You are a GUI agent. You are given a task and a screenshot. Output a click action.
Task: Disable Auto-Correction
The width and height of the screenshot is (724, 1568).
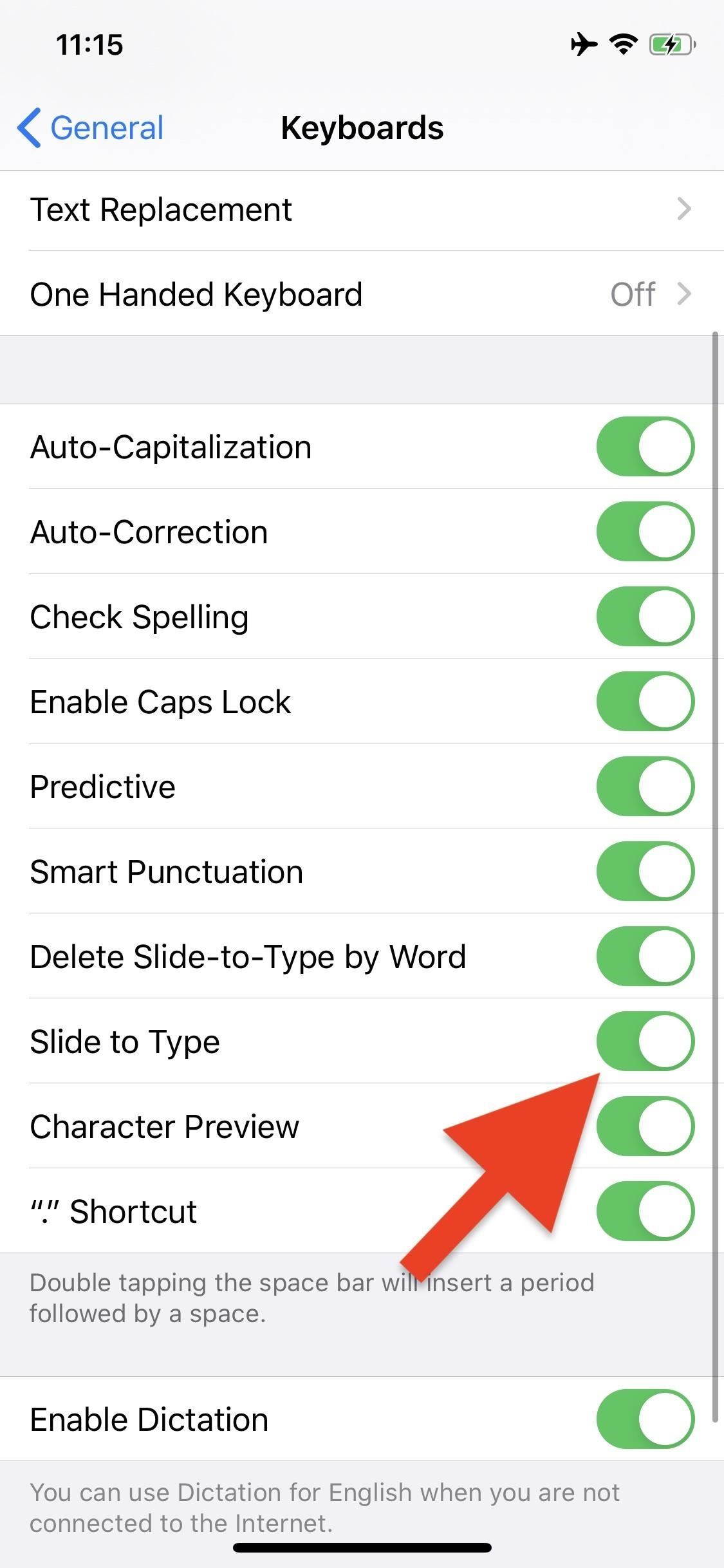coord(645,531)
